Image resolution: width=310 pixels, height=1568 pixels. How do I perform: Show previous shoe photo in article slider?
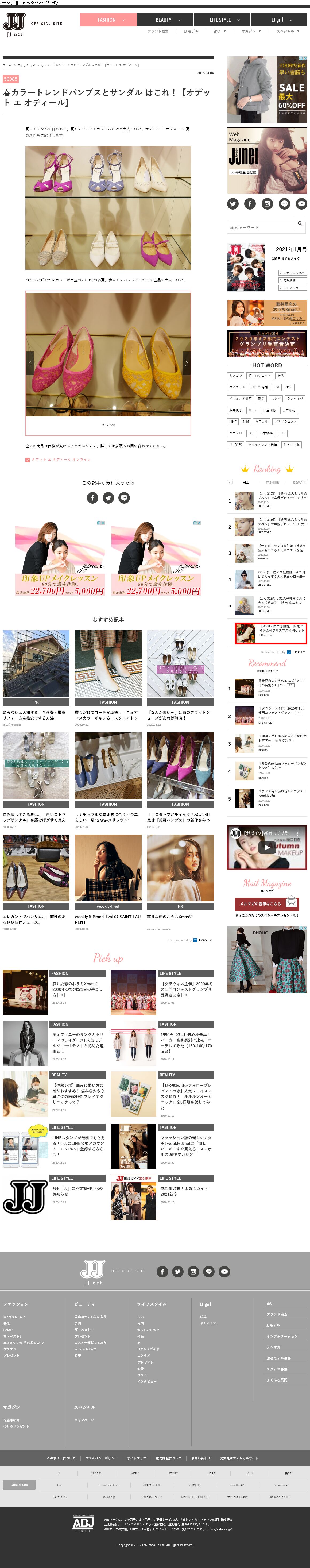(30, 363)
